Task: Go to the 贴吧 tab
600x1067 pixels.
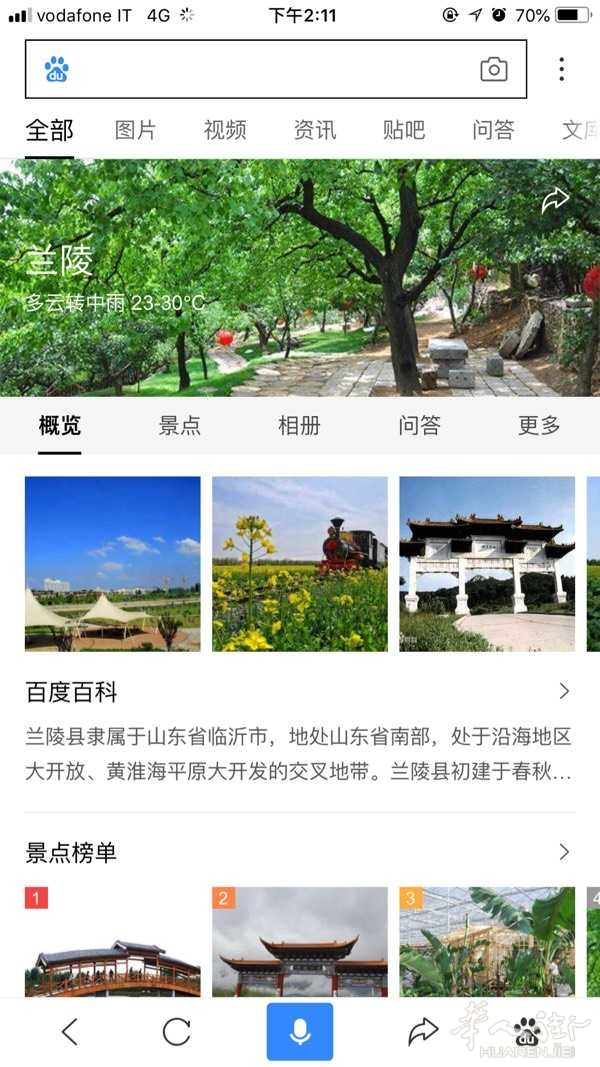Action: pyautogui.click(x=404, y=130)
